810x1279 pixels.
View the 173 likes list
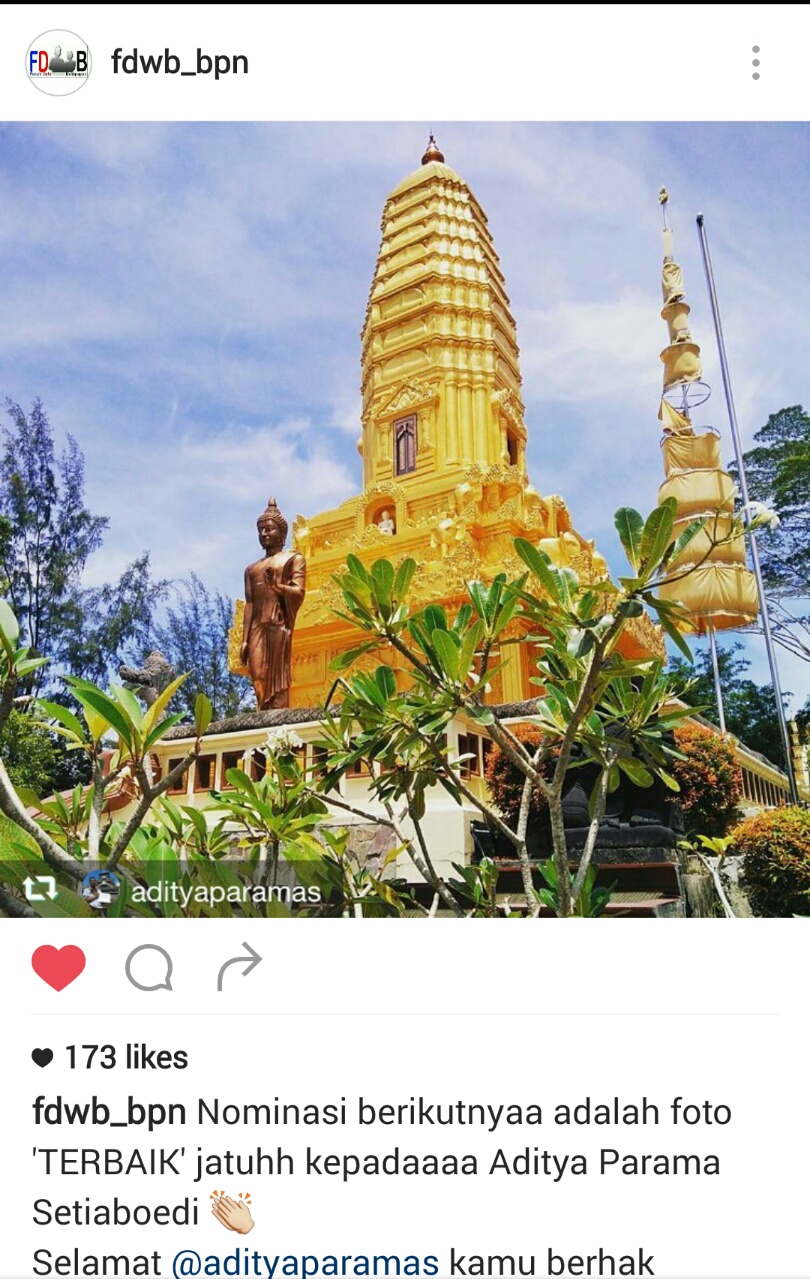coord(125,1057)
